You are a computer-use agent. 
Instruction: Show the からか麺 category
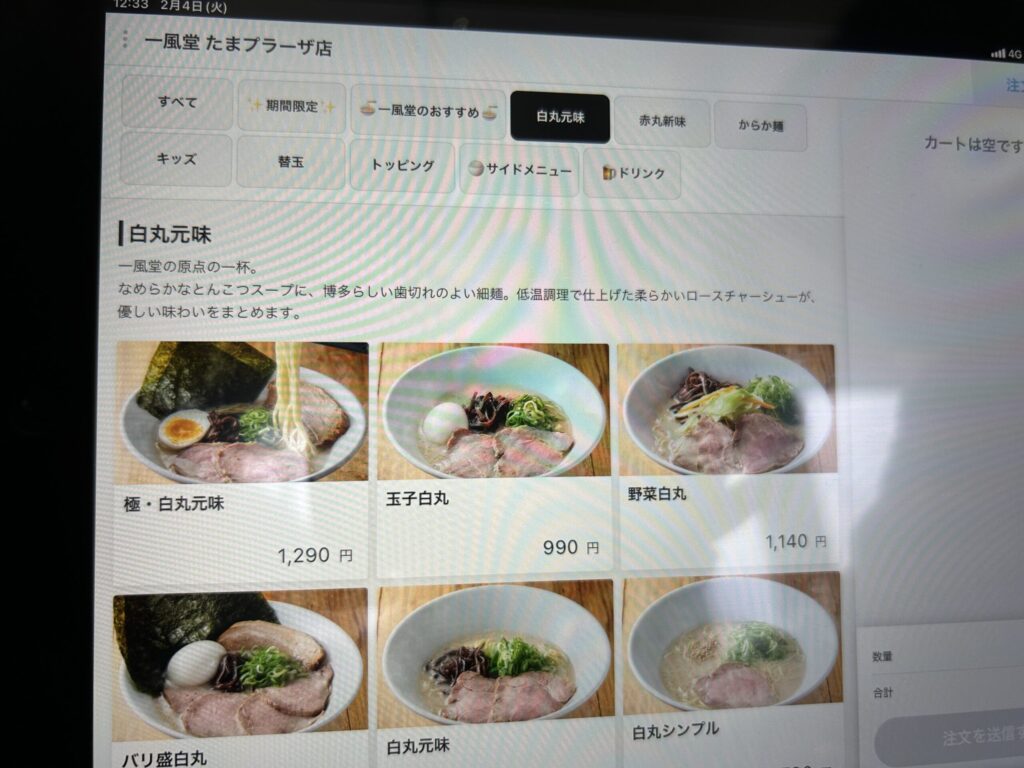click(760, 127)
